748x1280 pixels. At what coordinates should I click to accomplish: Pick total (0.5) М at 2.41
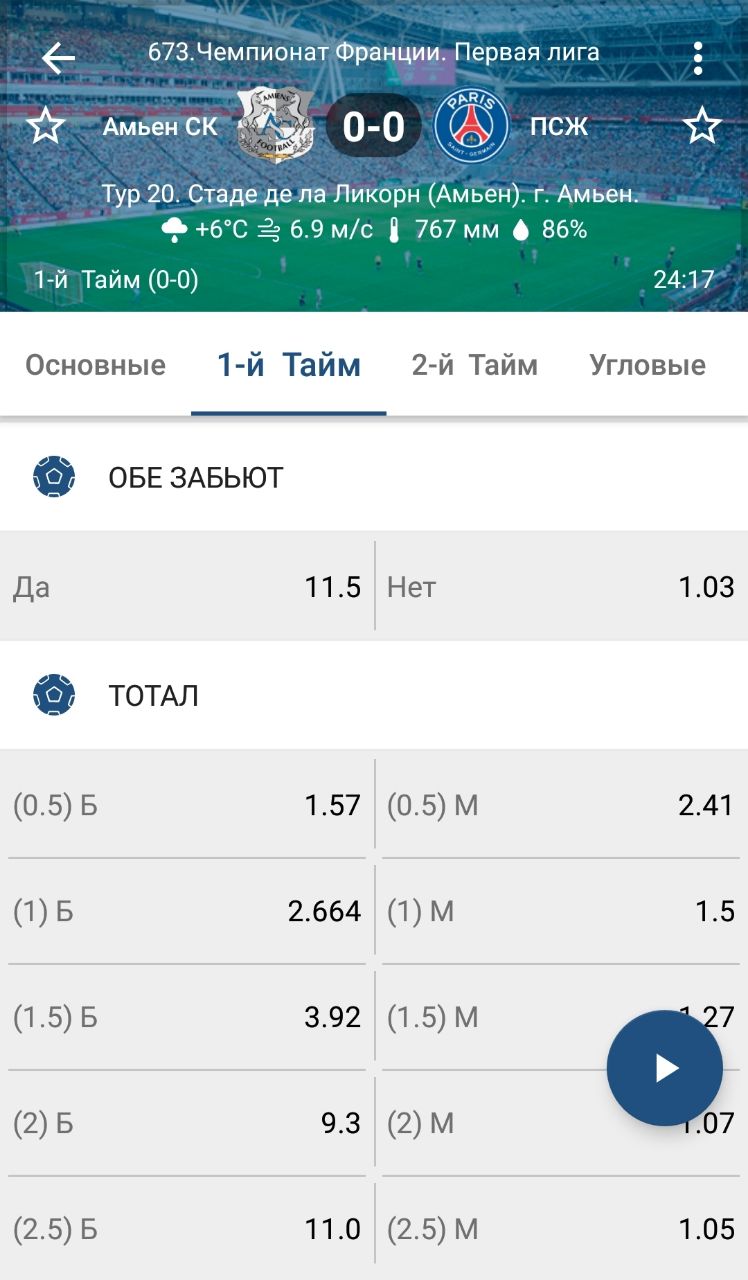click(x=561, y=805)
